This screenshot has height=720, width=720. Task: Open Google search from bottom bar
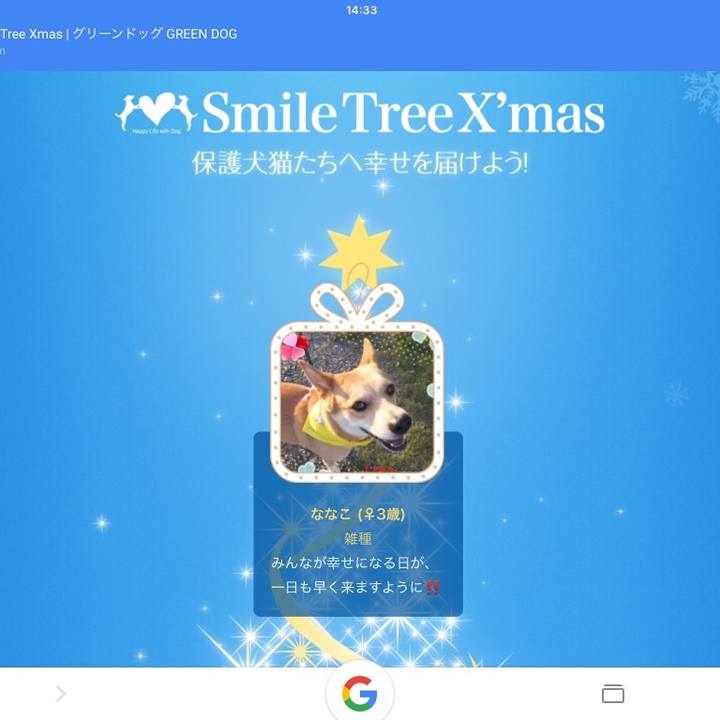359,693
